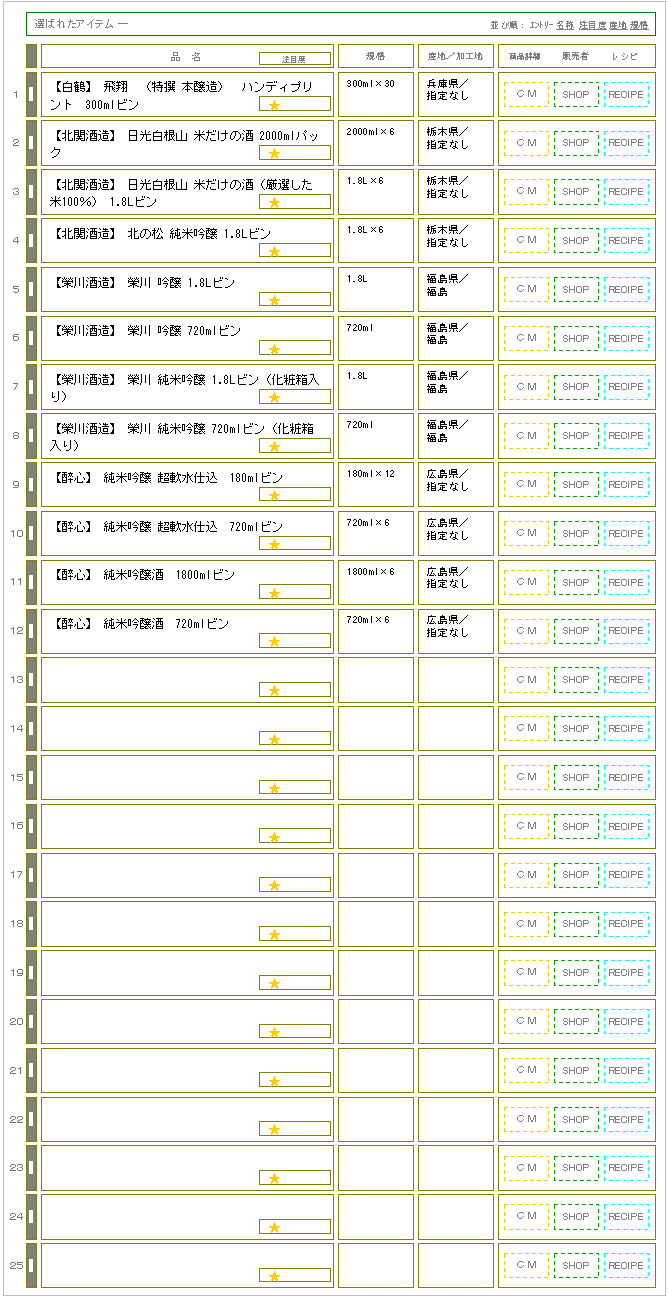Open SHOP for 榮川 吟醸 1.8Lビン
This screenshot has width=668, height=1298.
click(x=576, y=290)
